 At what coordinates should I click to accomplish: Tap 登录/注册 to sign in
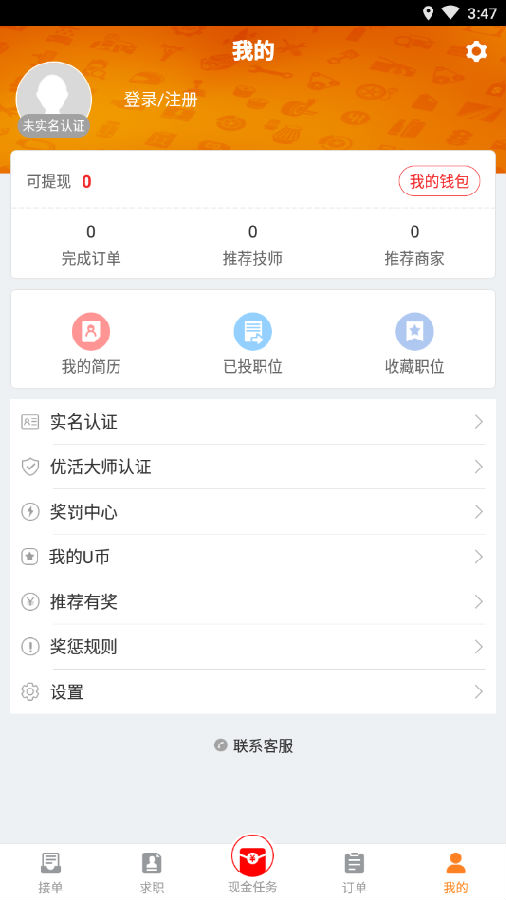tap(161, 100)
